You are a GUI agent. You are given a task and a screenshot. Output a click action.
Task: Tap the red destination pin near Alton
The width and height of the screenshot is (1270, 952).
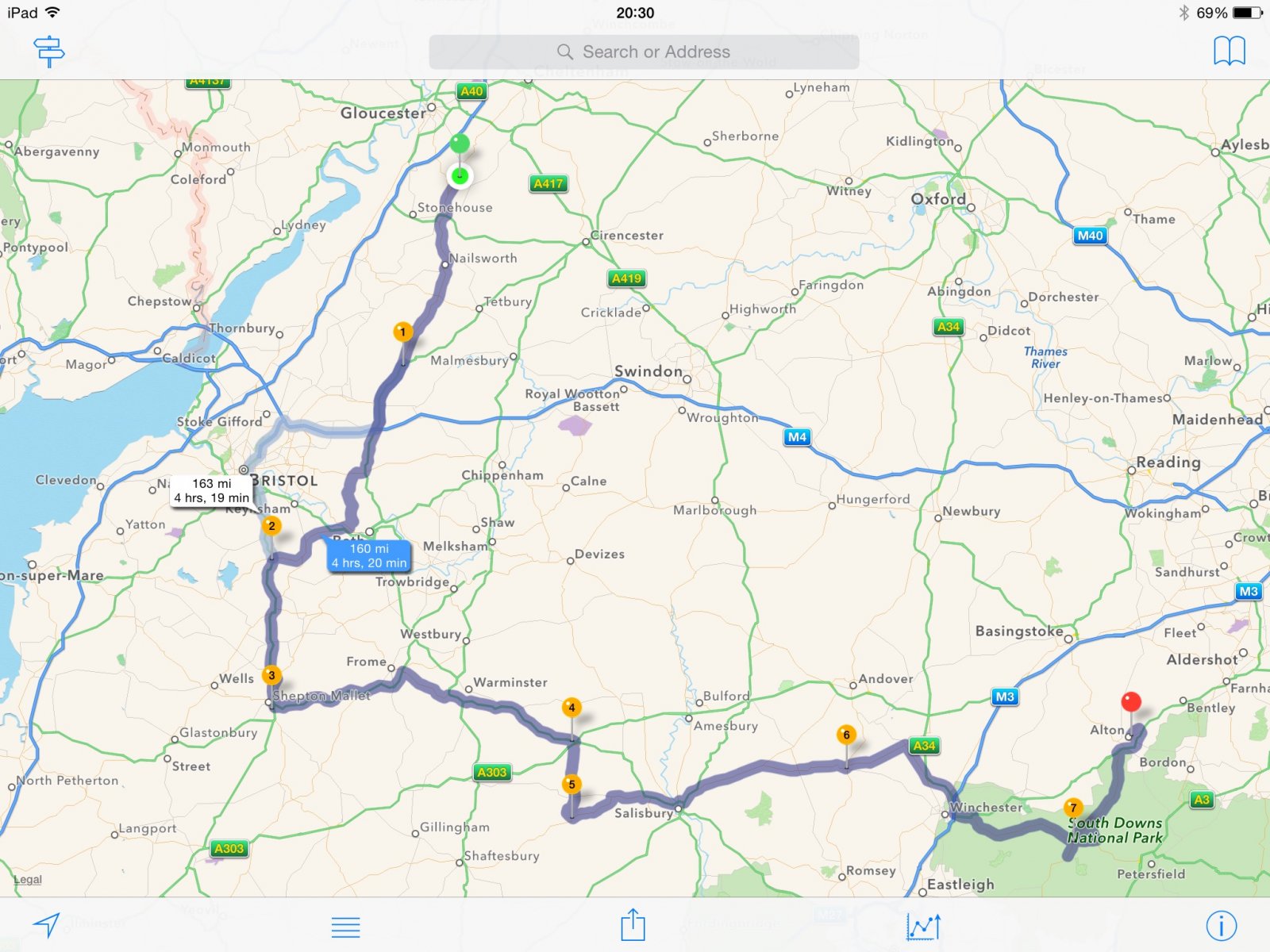click(1131, 702)
